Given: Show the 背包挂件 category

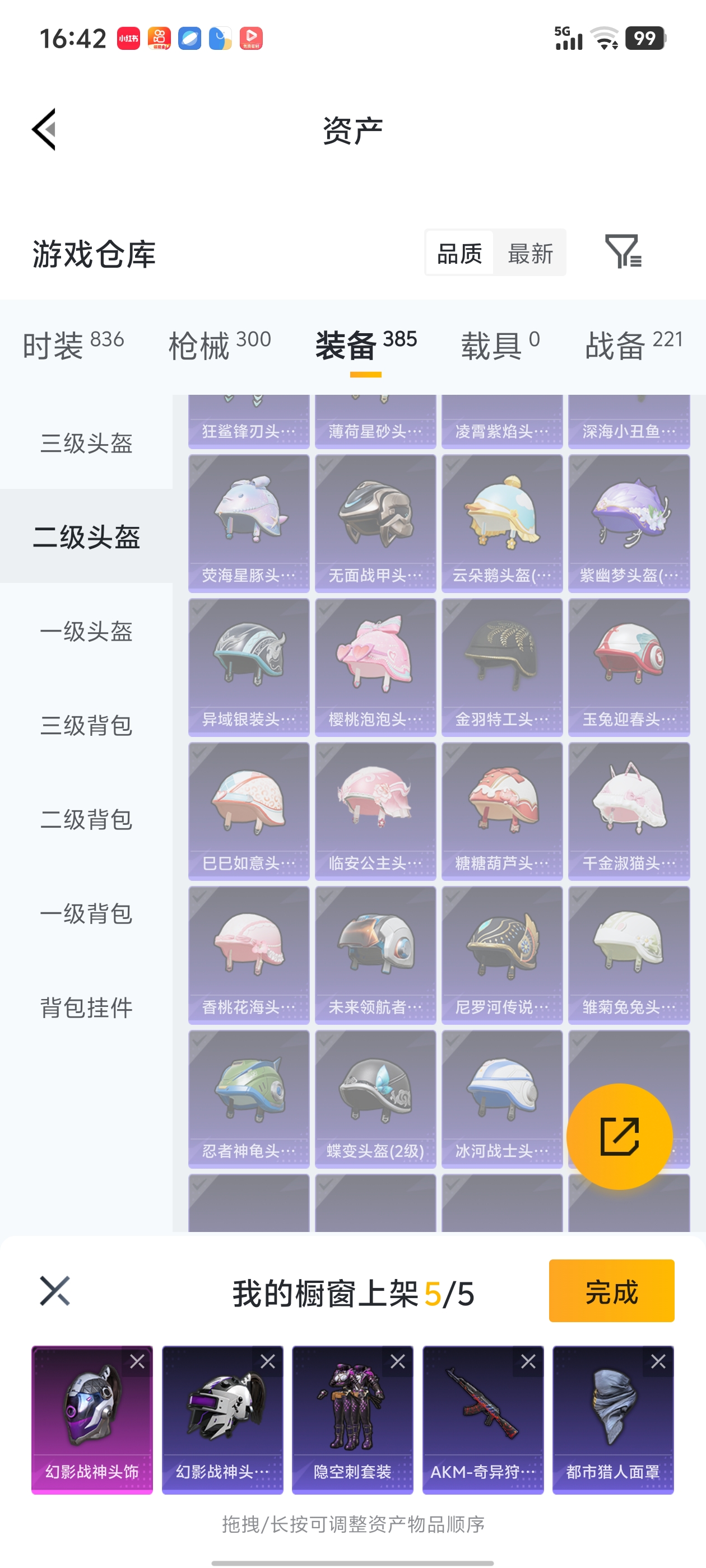Looking at the screenshot, I should (x=86, y=1007).
